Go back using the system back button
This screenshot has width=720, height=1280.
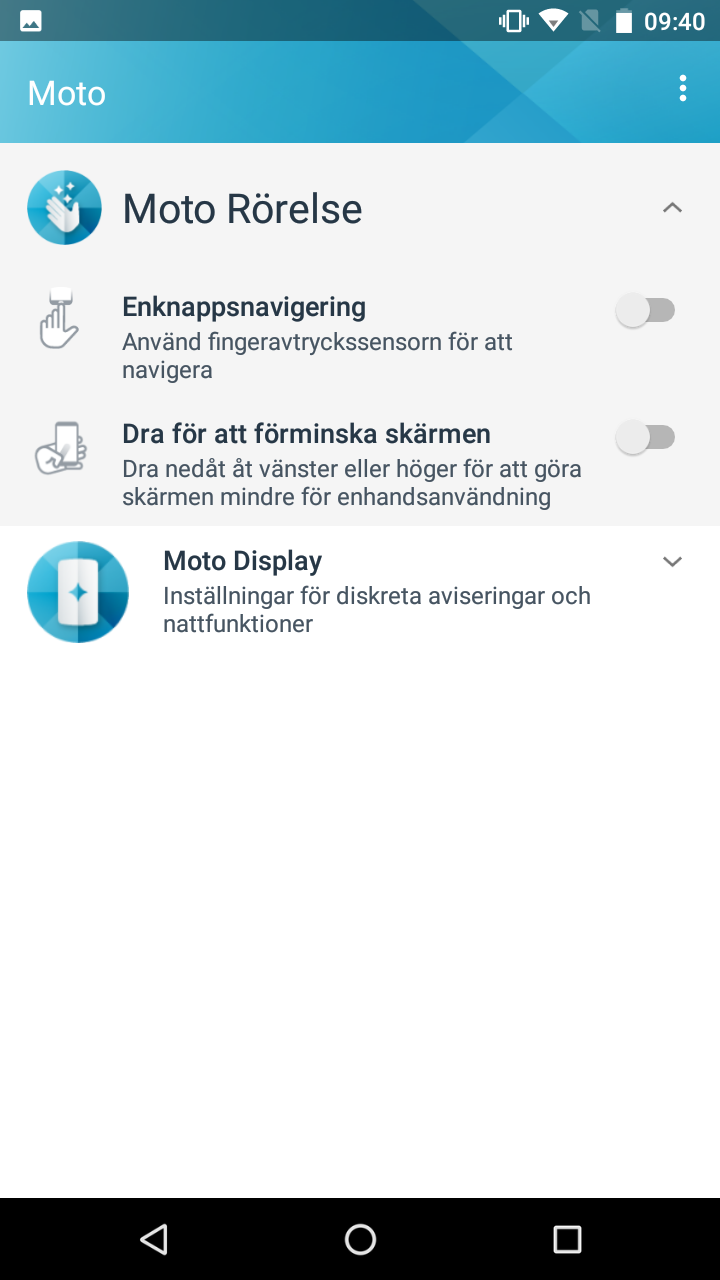[154, 1240]
